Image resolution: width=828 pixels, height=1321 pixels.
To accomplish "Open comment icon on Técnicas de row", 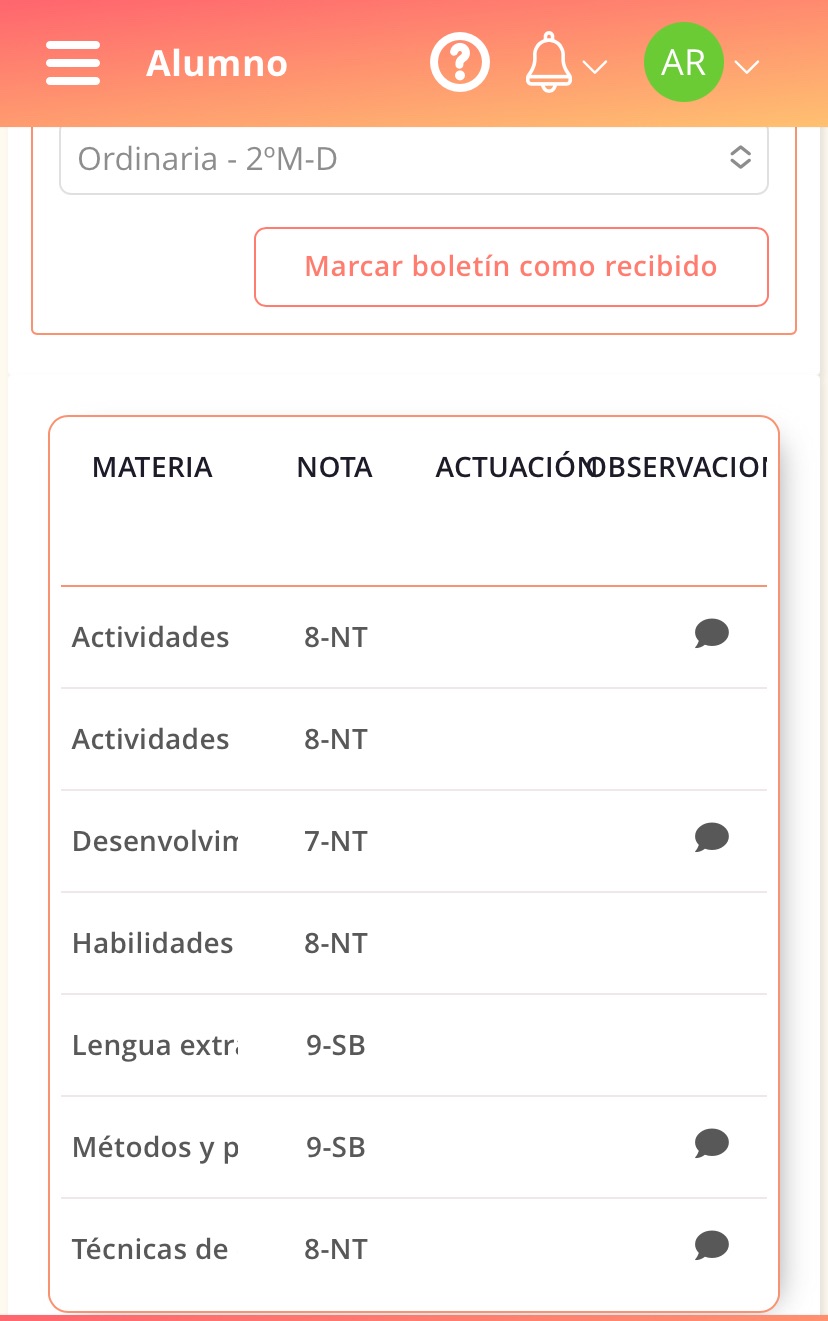I will pos(711,1246).
